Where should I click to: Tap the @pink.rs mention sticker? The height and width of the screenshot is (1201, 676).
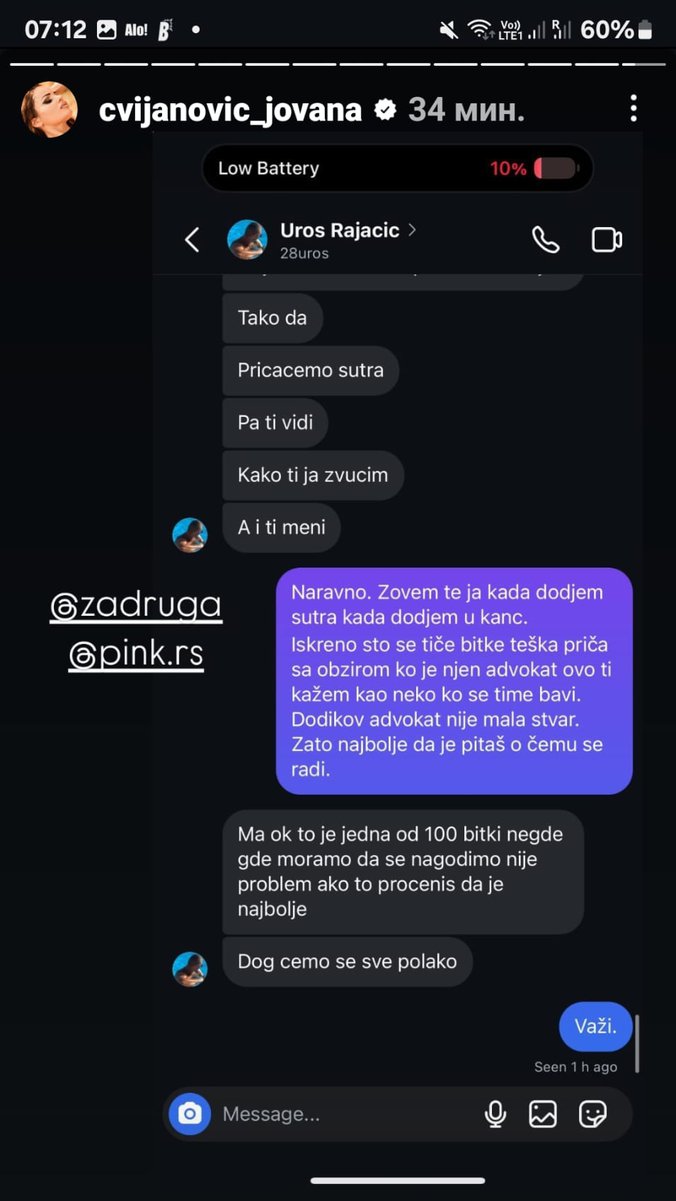point(136,654)
